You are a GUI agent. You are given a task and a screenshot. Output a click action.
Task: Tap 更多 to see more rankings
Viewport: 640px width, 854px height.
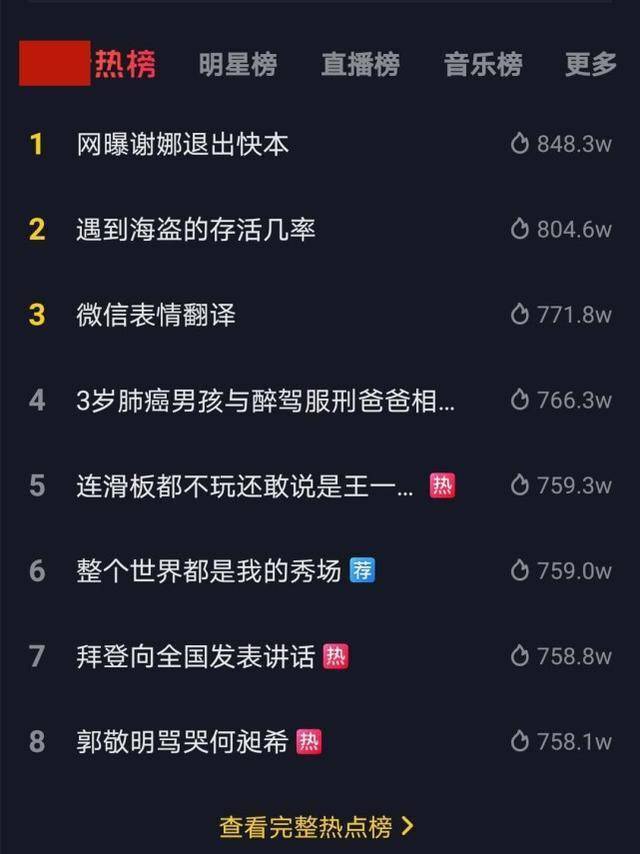[590, 65]
